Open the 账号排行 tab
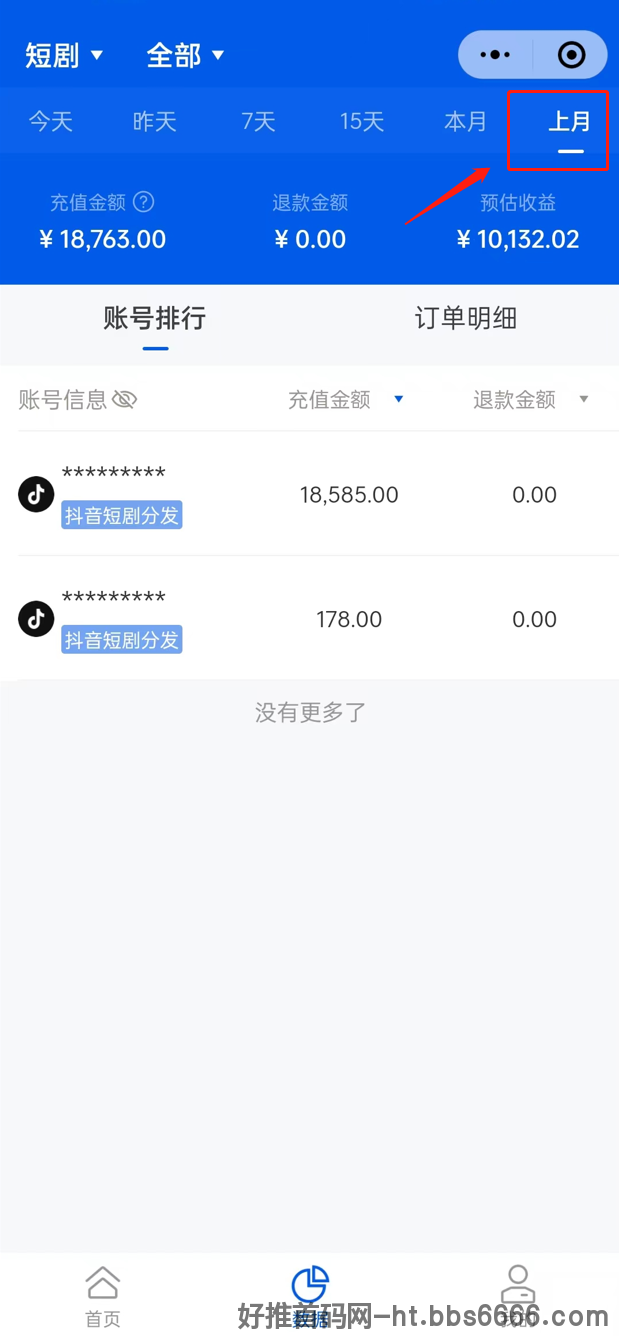Viewport: 619px width, 1336px height. click(x=155, y=318)
